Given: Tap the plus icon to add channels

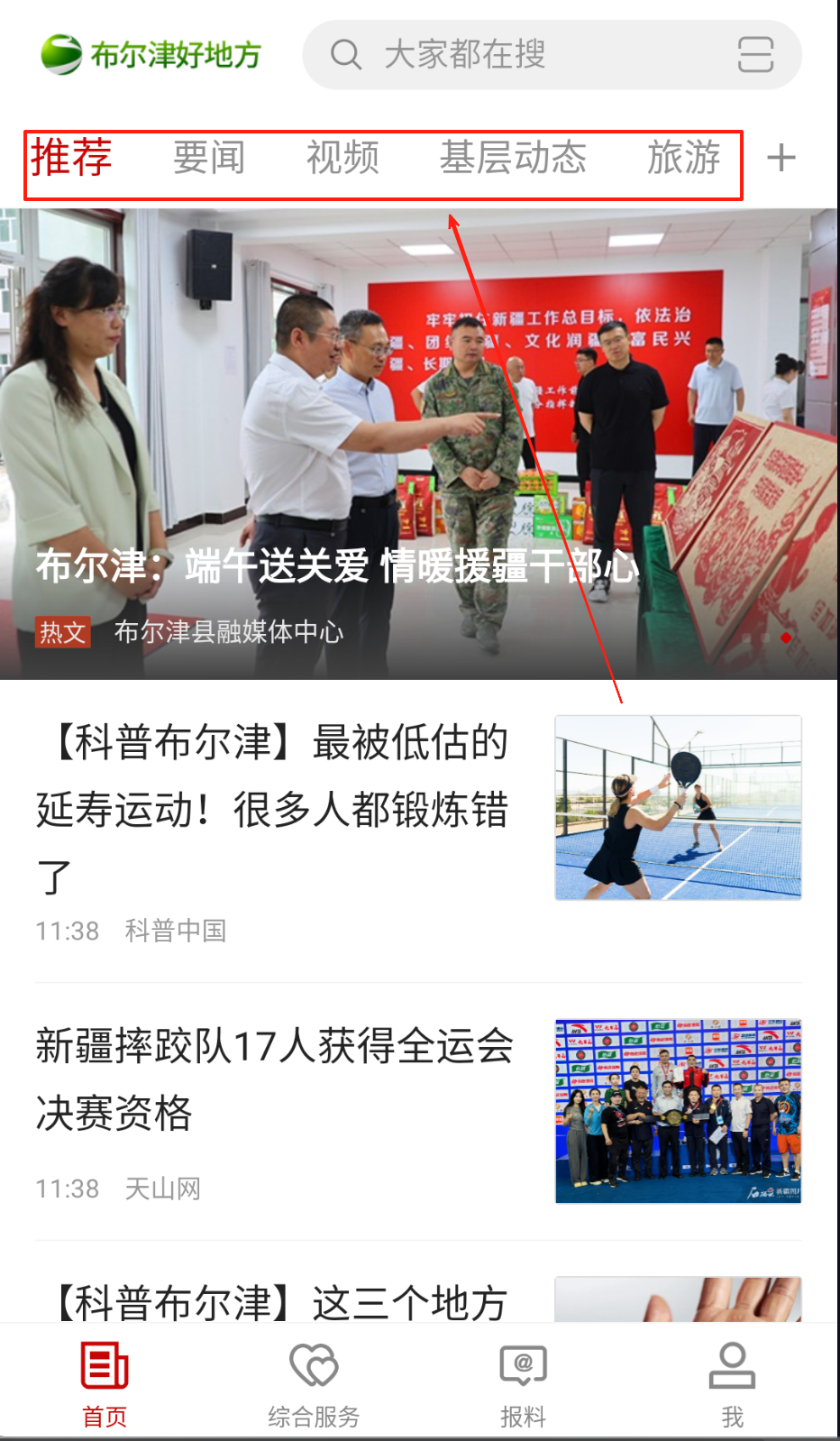Looking at the screenshot, I should tap(781, 158).
